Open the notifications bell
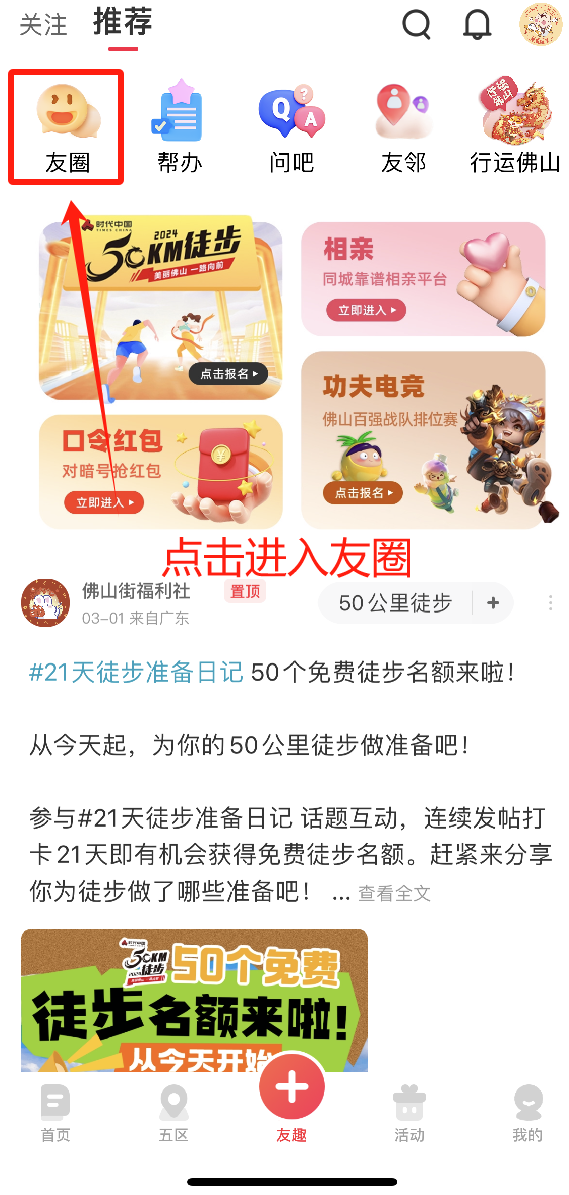The width and height of the screenshot is (569, 1195). tap(478, 24)
